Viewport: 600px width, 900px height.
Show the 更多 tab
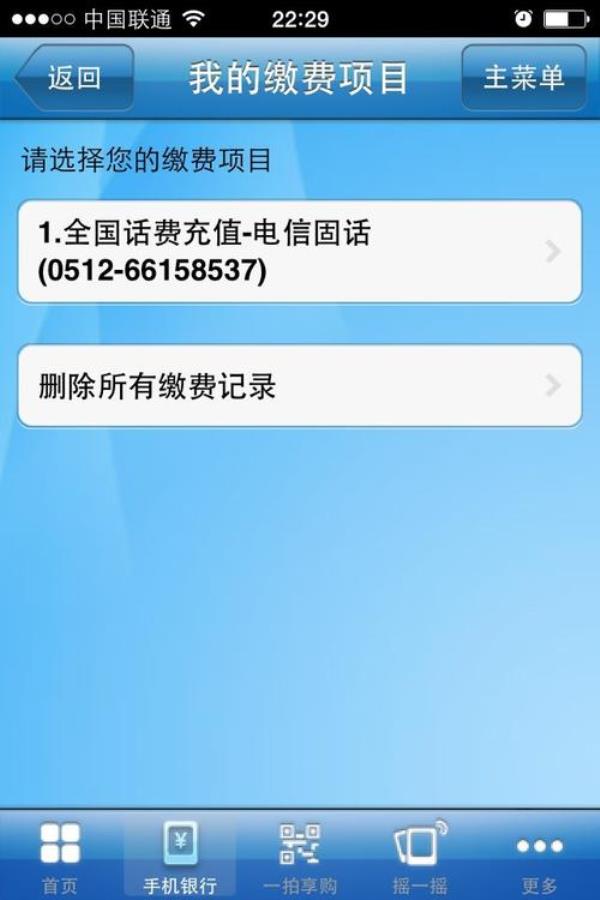[x=540, y=857]
